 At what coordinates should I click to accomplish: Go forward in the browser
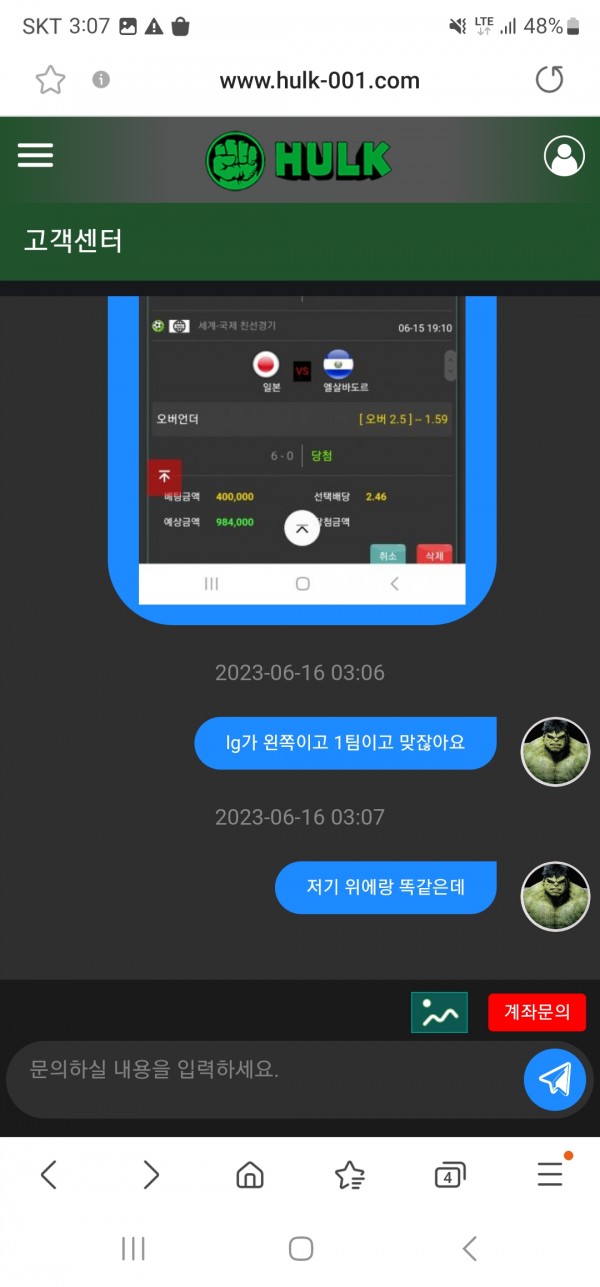coord(150,1174)
